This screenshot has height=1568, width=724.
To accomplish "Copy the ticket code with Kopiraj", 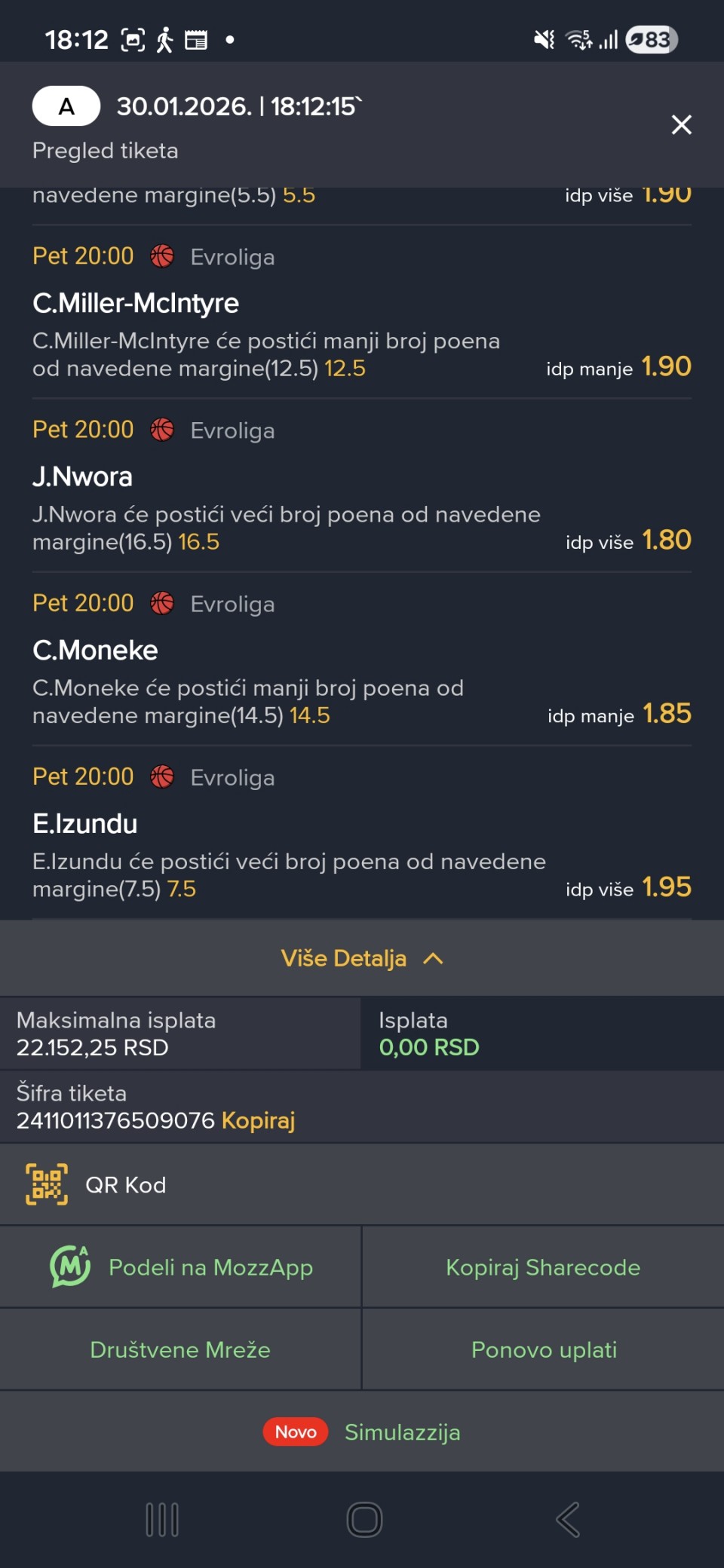I will tap(258, 1120).
